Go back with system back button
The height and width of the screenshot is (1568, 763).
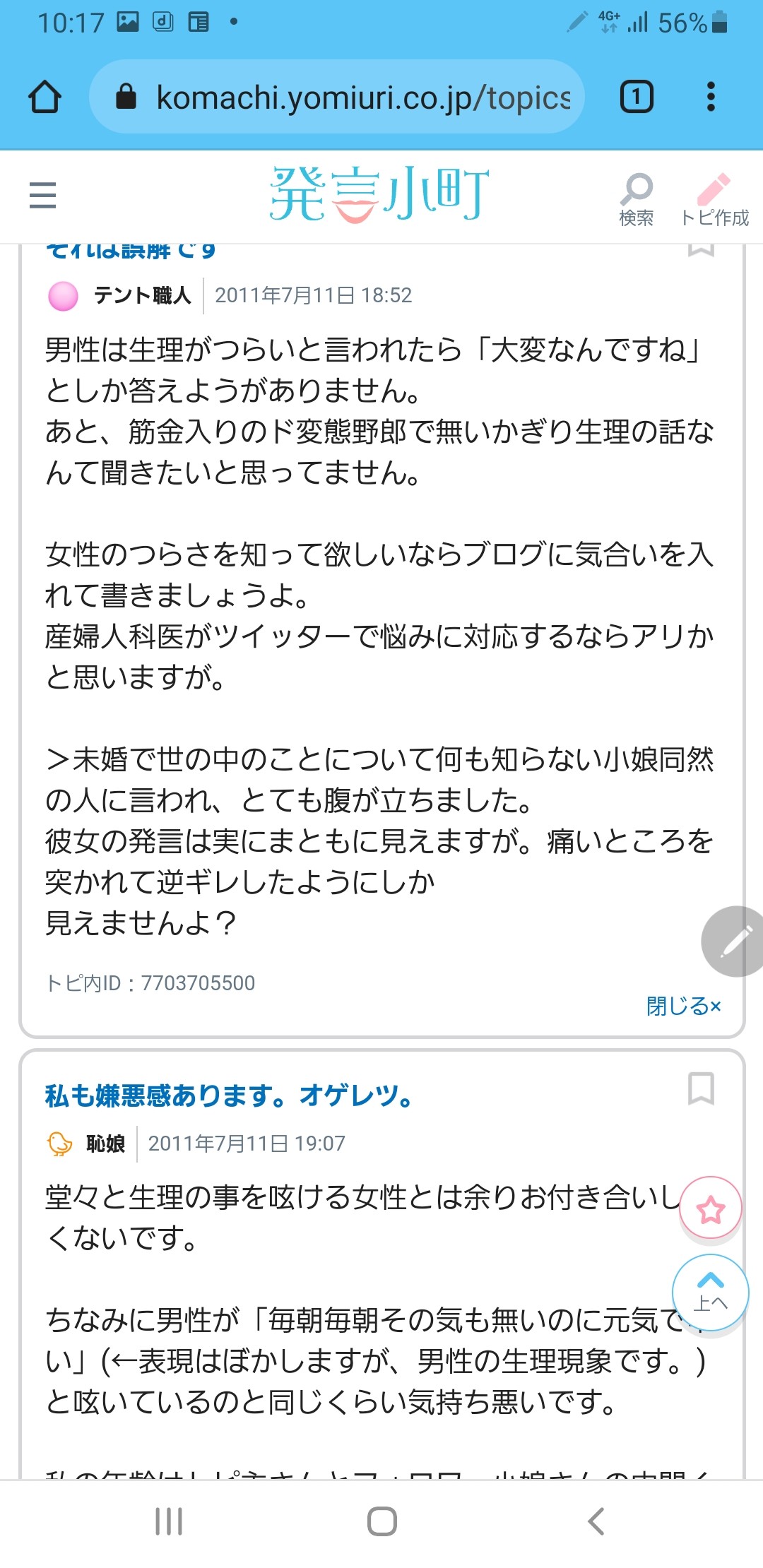tap(596, 1521)
